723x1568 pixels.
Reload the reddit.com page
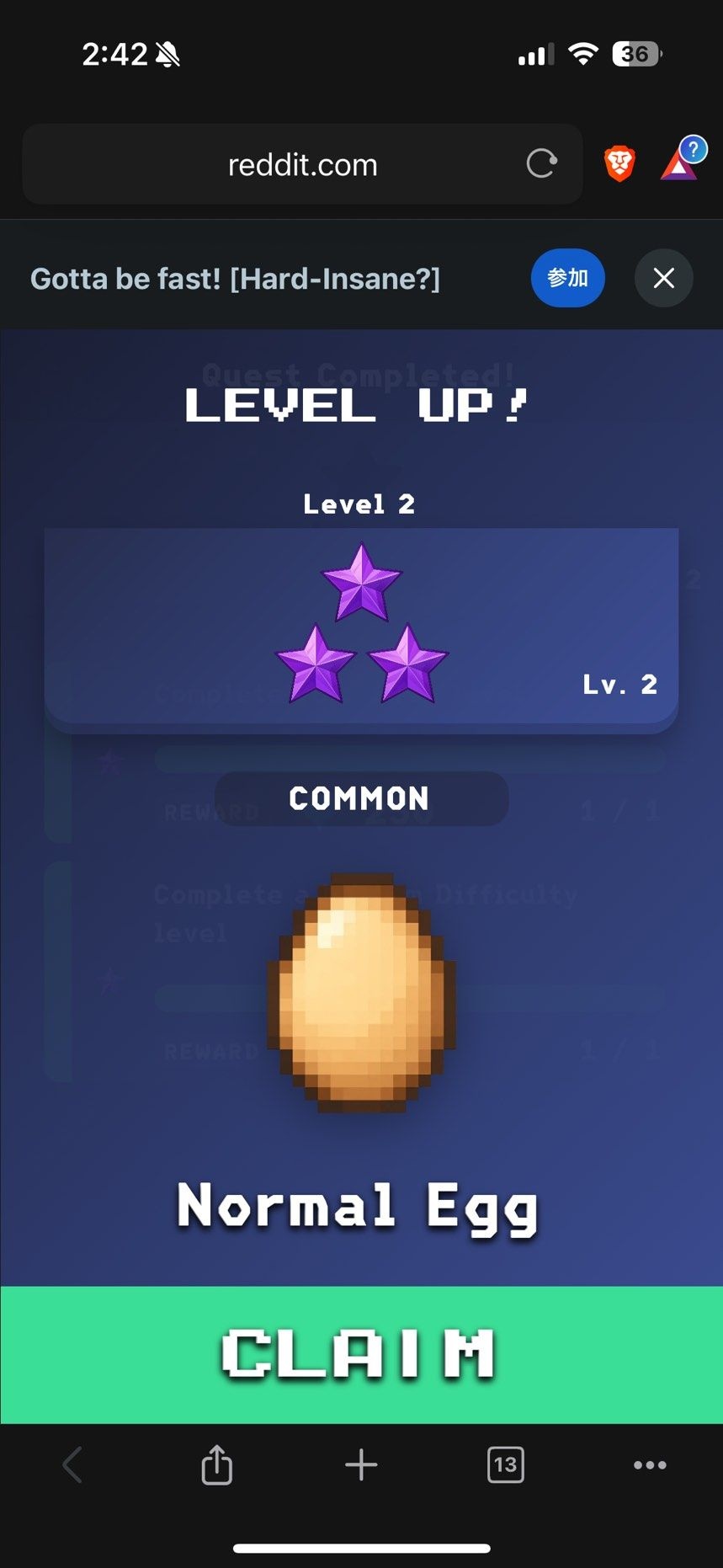(x=541, y=163)
